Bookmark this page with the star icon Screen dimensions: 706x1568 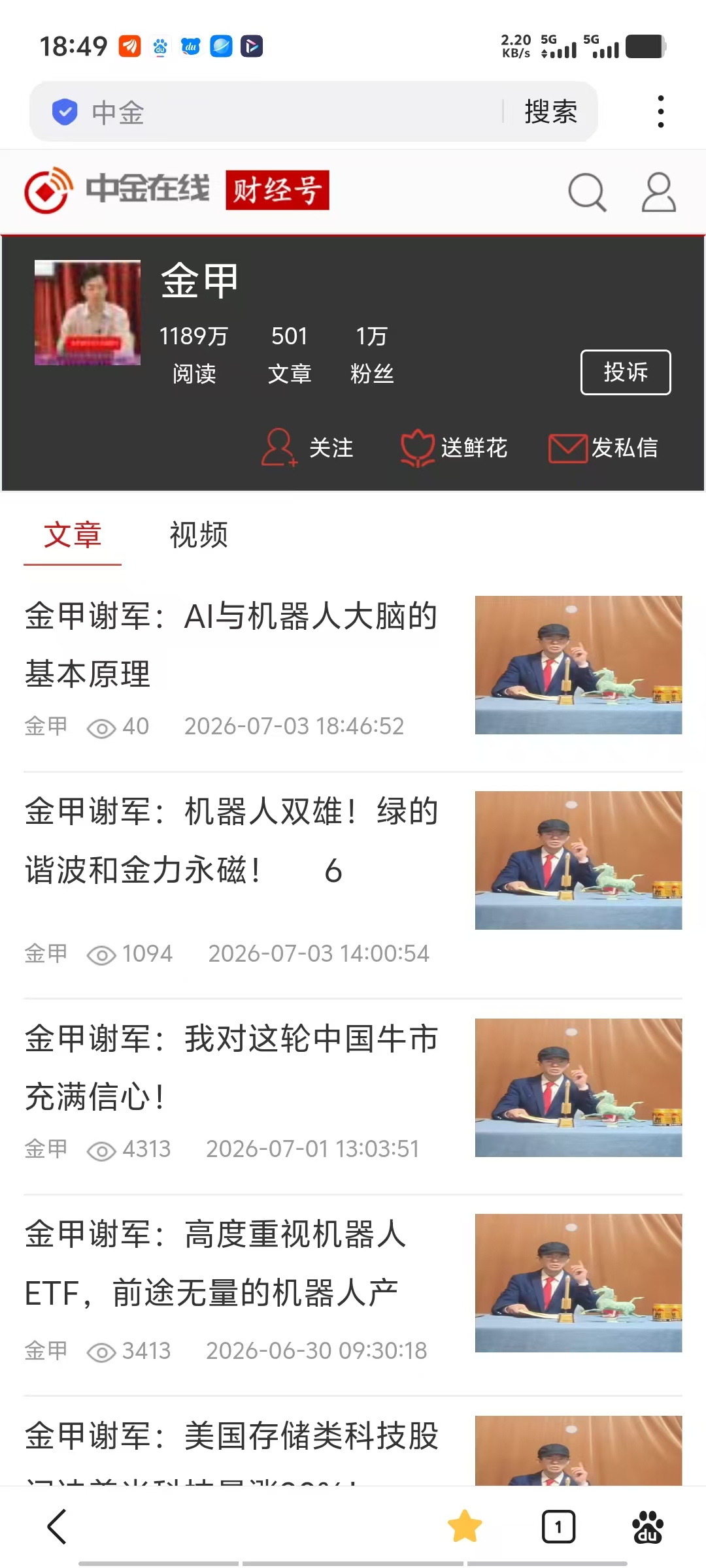(465, 1527)
